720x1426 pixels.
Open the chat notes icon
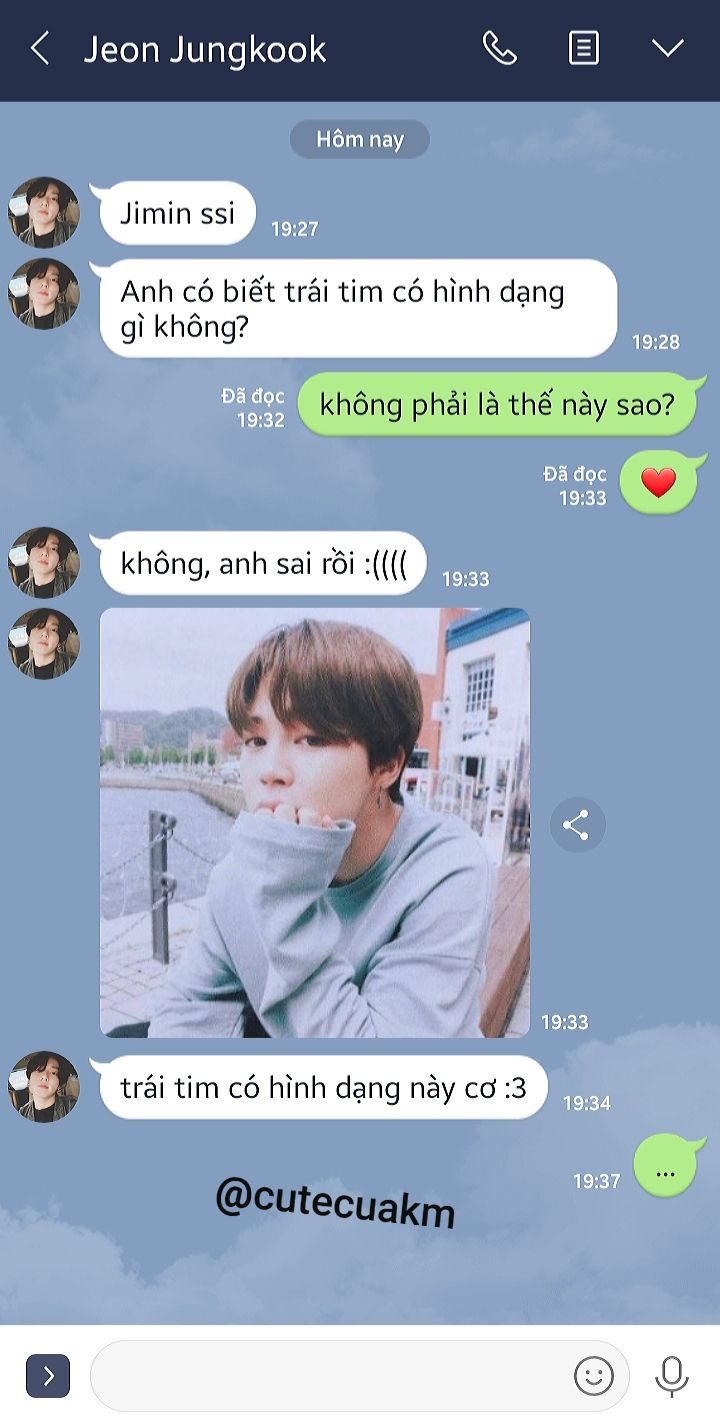pos(584,48)
